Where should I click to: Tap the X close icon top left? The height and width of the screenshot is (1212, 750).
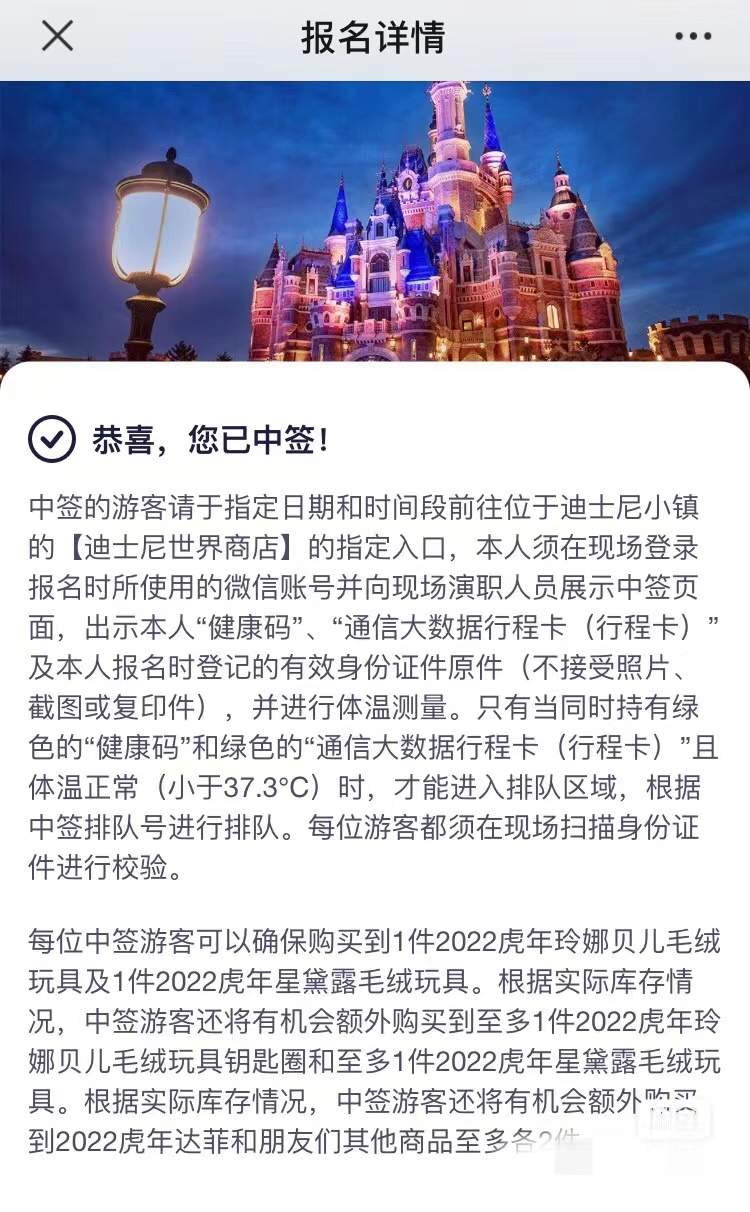coord(57,37)
